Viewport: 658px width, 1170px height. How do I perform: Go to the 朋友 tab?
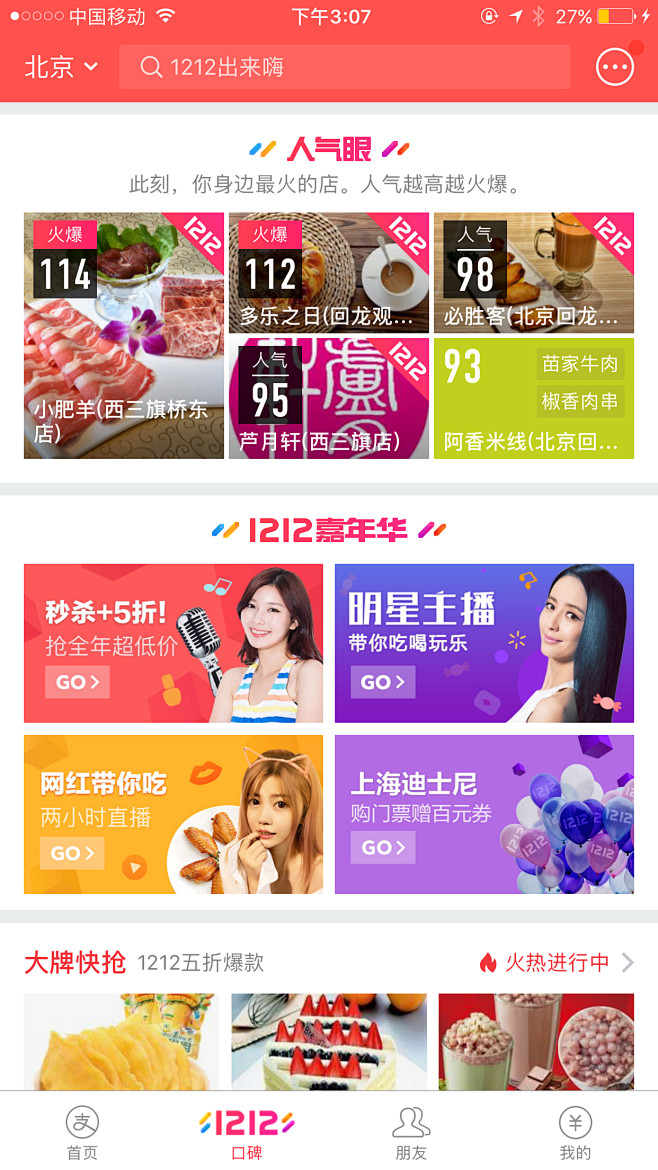click(411, 1133)
